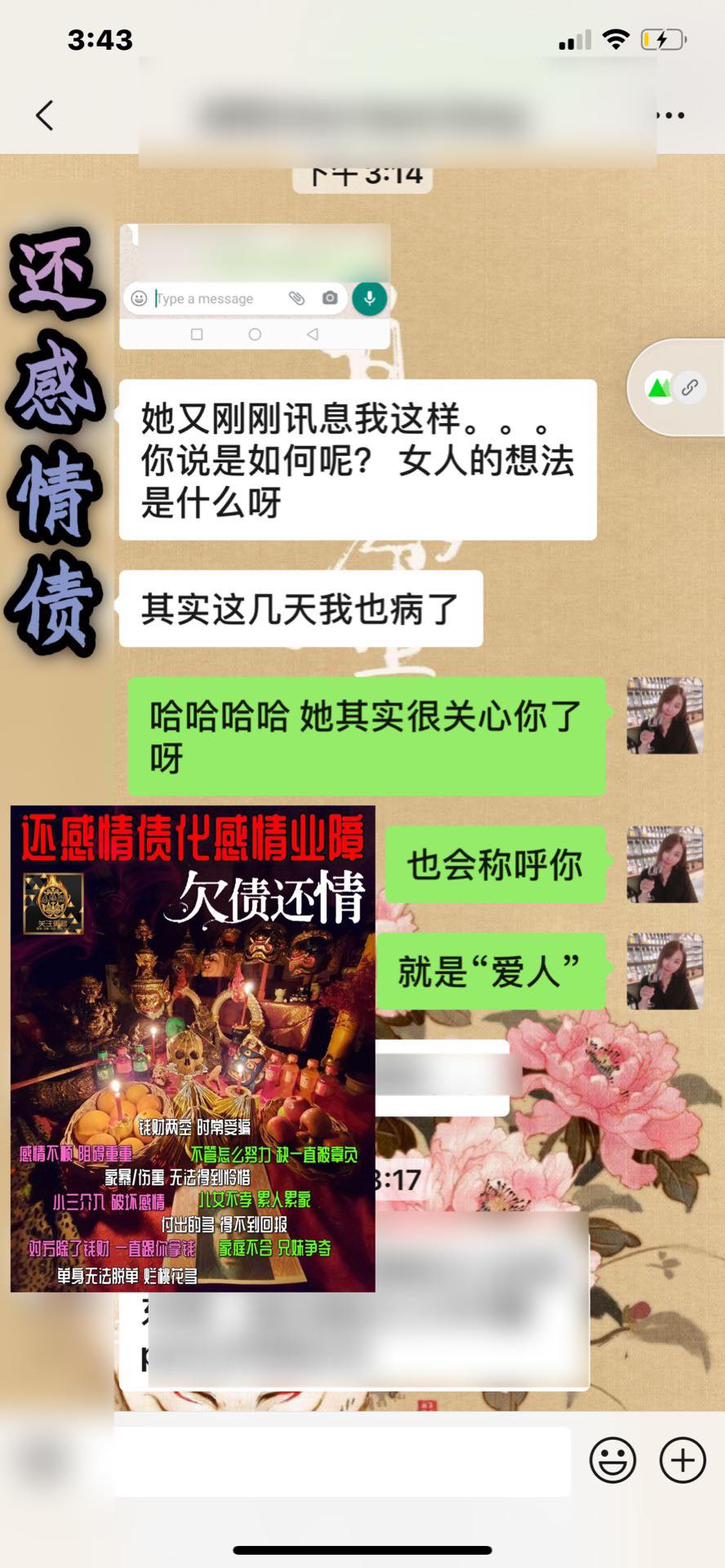Open the floating link widget
Viewport: 725px width, 1568px height.
point(675,387)
